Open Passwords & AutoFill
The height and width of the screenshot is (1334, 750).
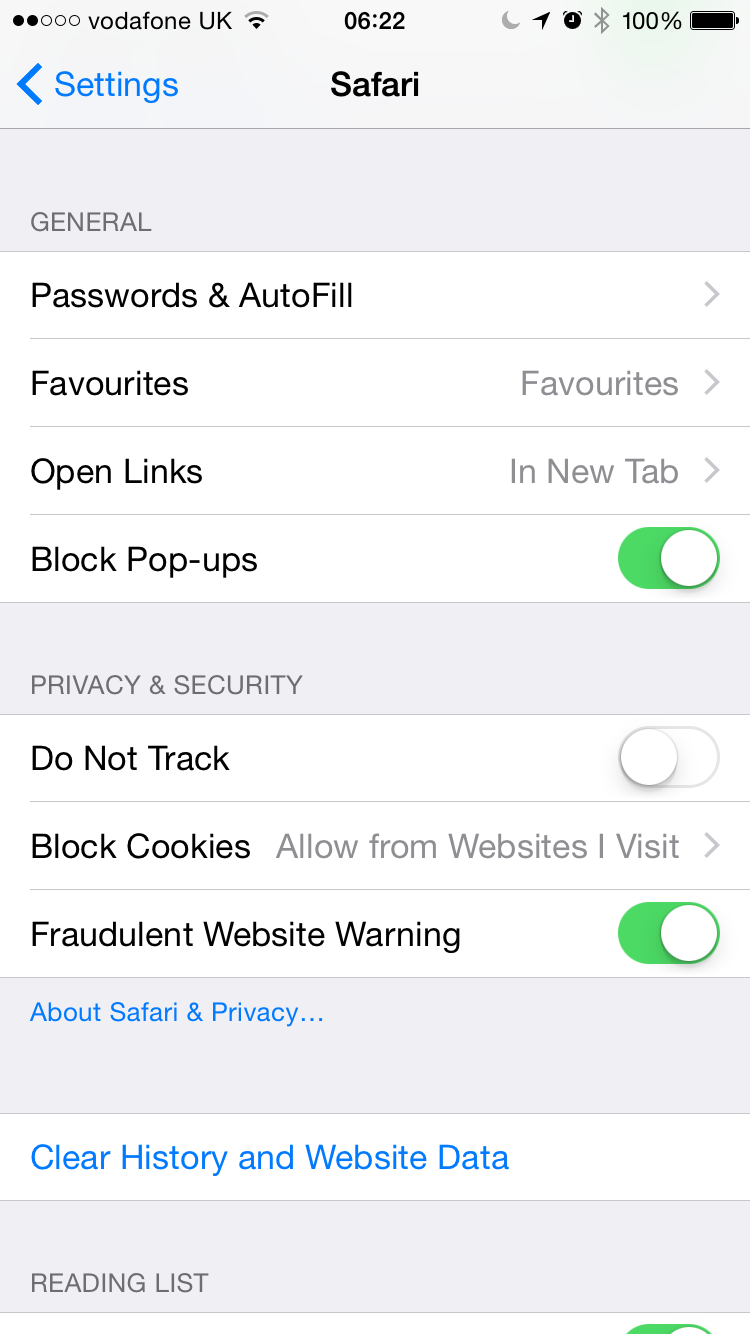[x=375, y=296]
